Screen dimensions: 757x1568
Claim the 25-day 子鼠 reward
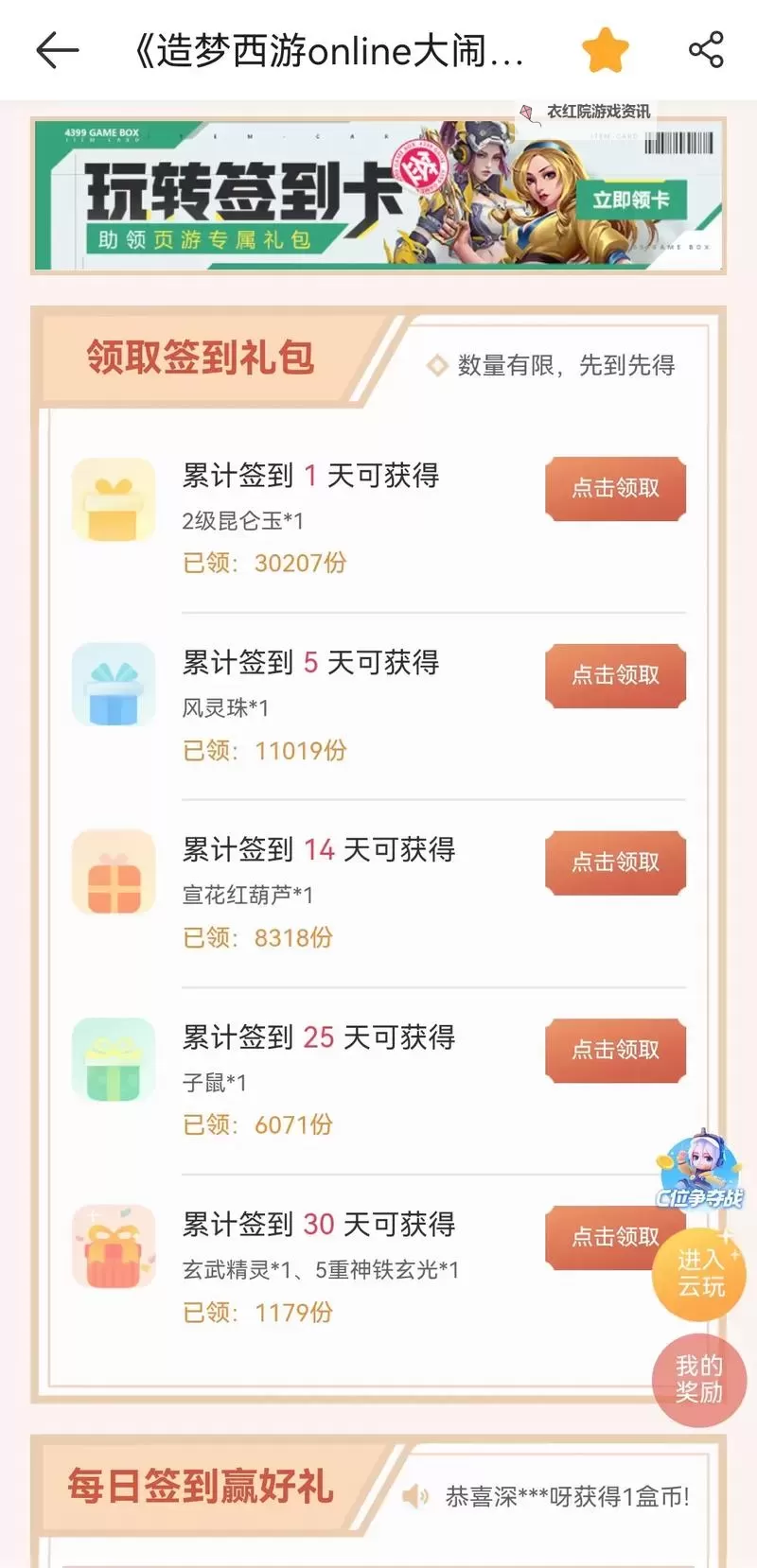point(615,1050)
